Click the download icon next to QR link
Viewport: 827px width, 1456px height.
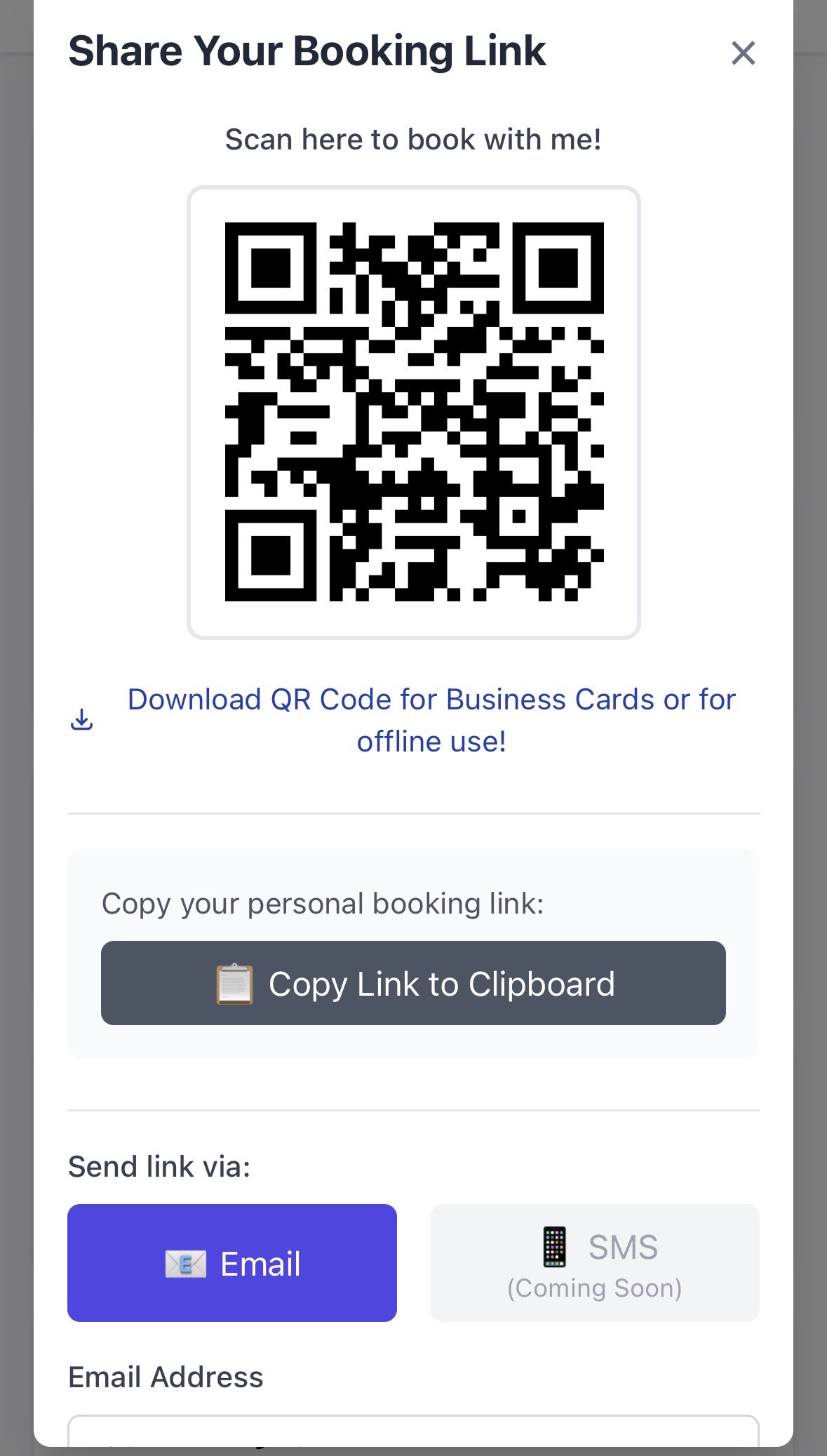point(81,719)
